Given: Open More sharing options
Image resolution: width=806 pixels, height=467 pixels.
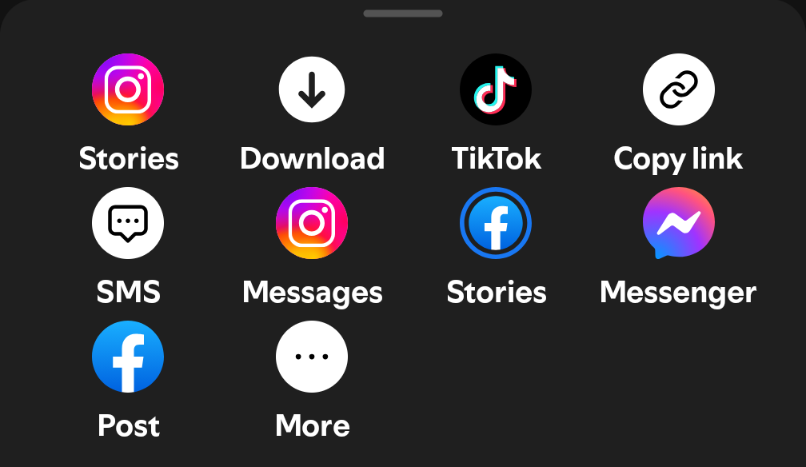Looking at the screenshot, I should pyautogui.click(x=312, y=357).
